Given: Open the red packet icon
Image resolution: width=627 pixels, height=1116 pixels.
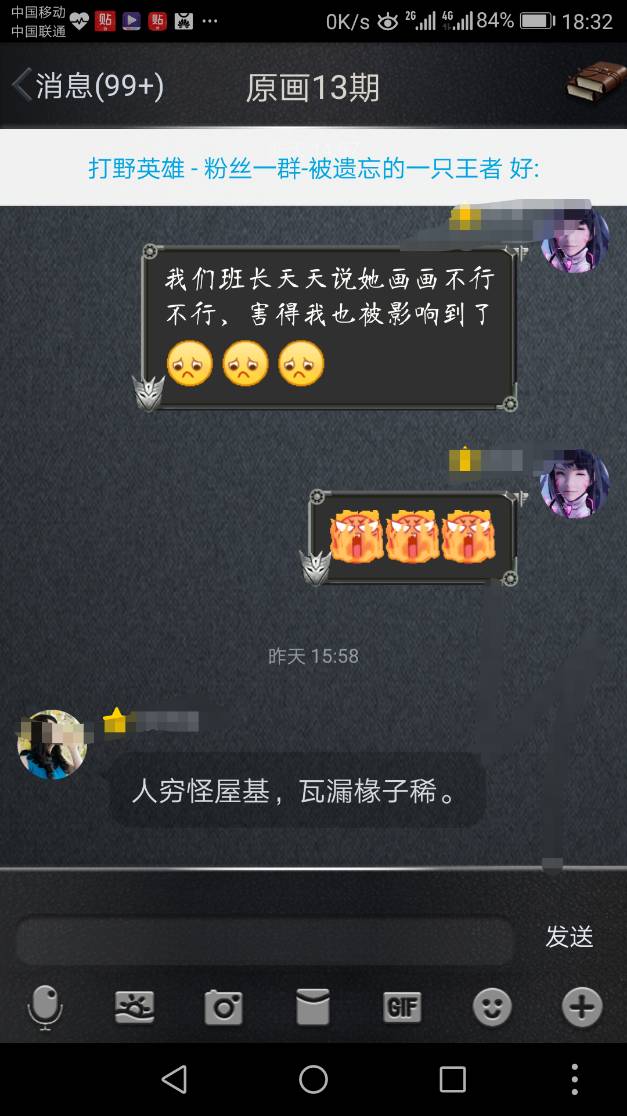Looking at the screenshot, I should point(313,1006).
